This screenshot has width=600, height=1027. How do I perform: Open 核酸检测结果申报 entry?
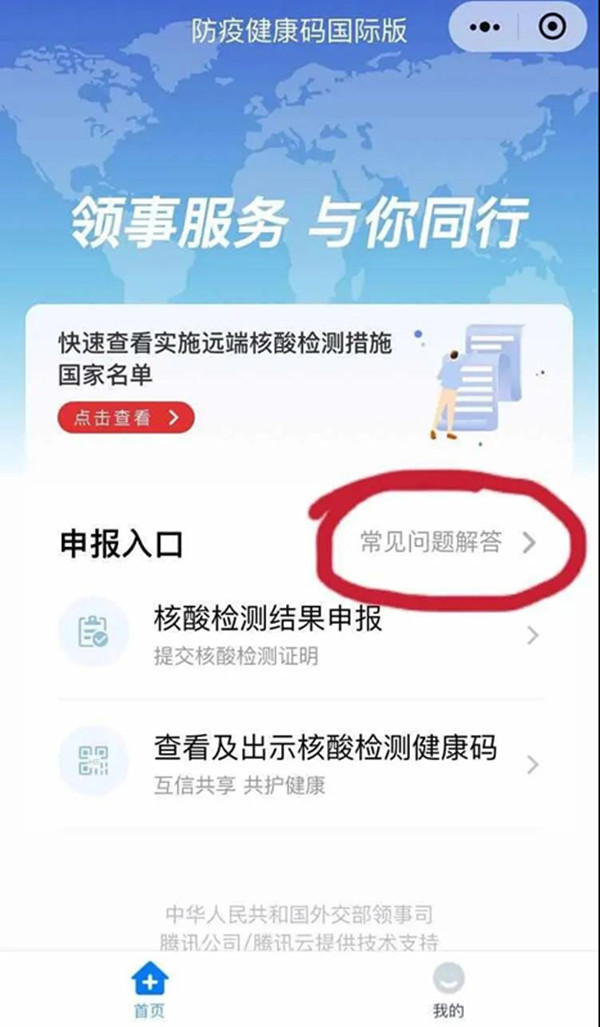(300, 635)
